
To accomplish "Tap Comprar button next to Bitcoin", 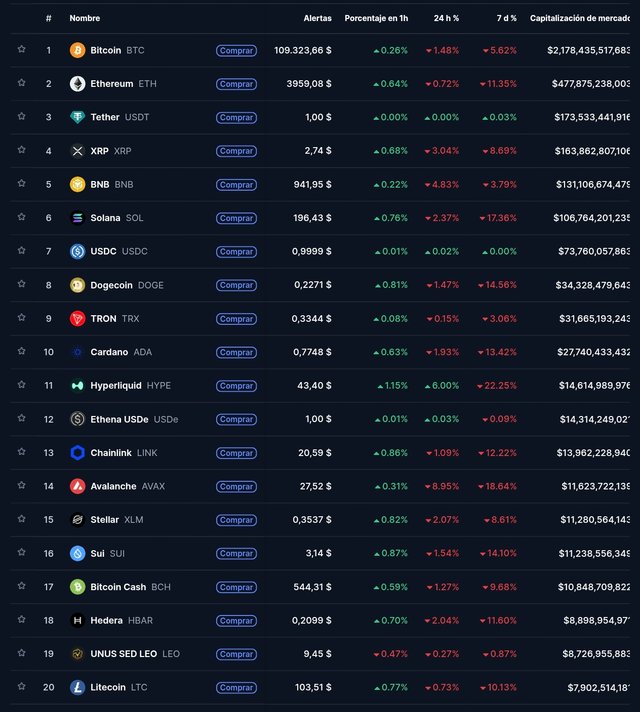I will click(236, 50).
